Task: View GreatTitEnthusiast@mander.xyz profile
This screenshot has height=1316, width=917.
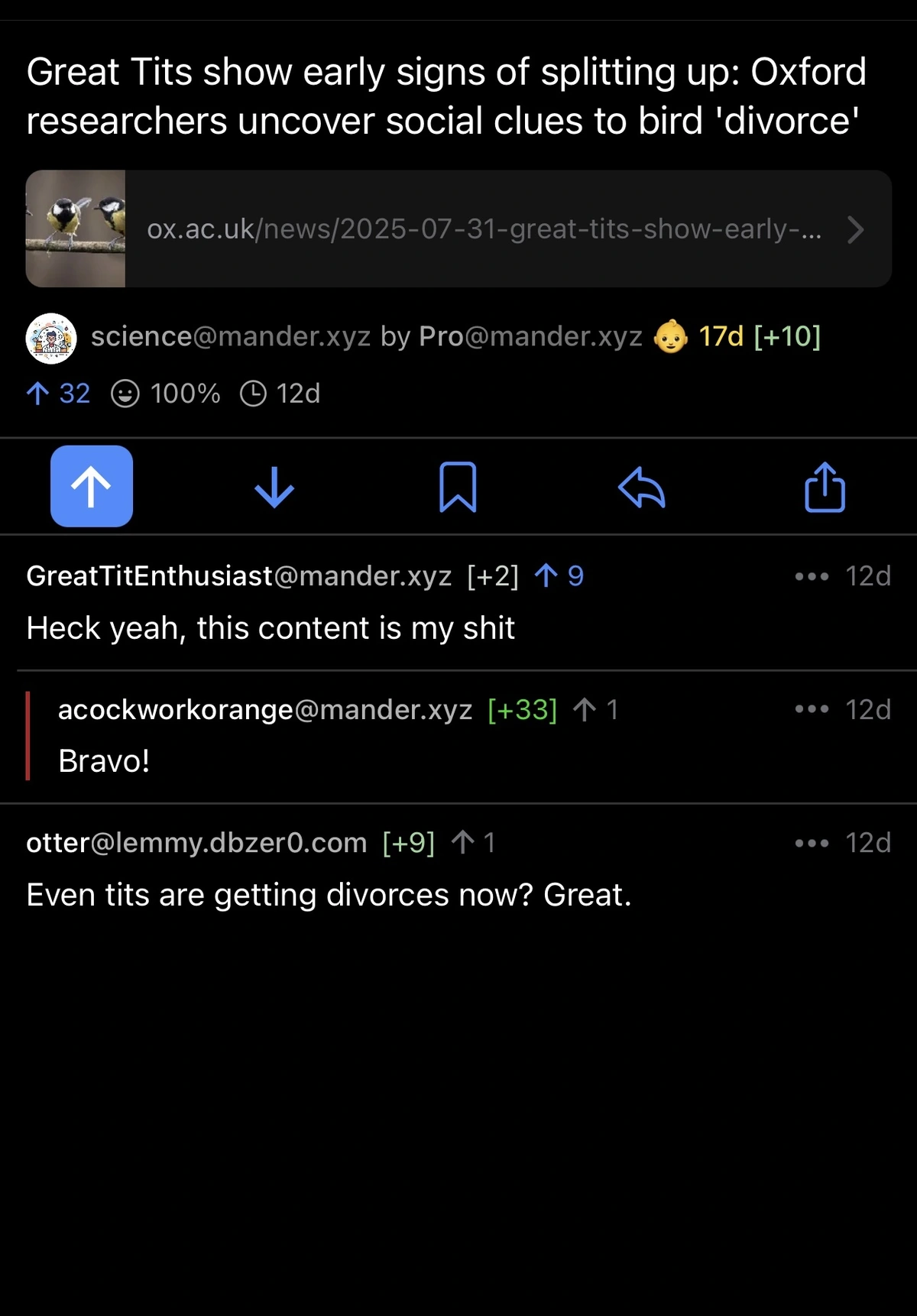Action: [238, 576]
